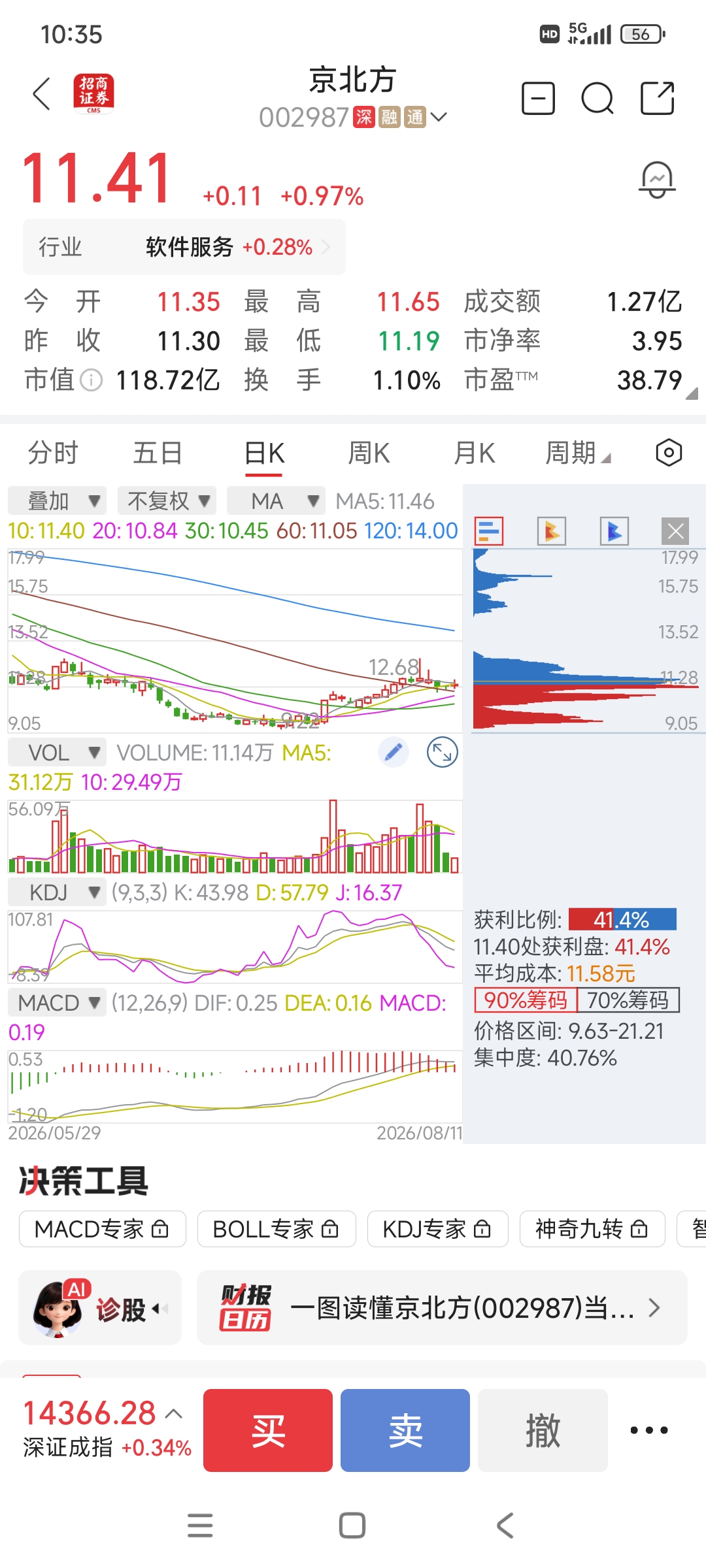Image resolution: width=706 pixels, height=1568 pixels.
Task: Switch to the 周K chart tab
Action: pos(369,453)
